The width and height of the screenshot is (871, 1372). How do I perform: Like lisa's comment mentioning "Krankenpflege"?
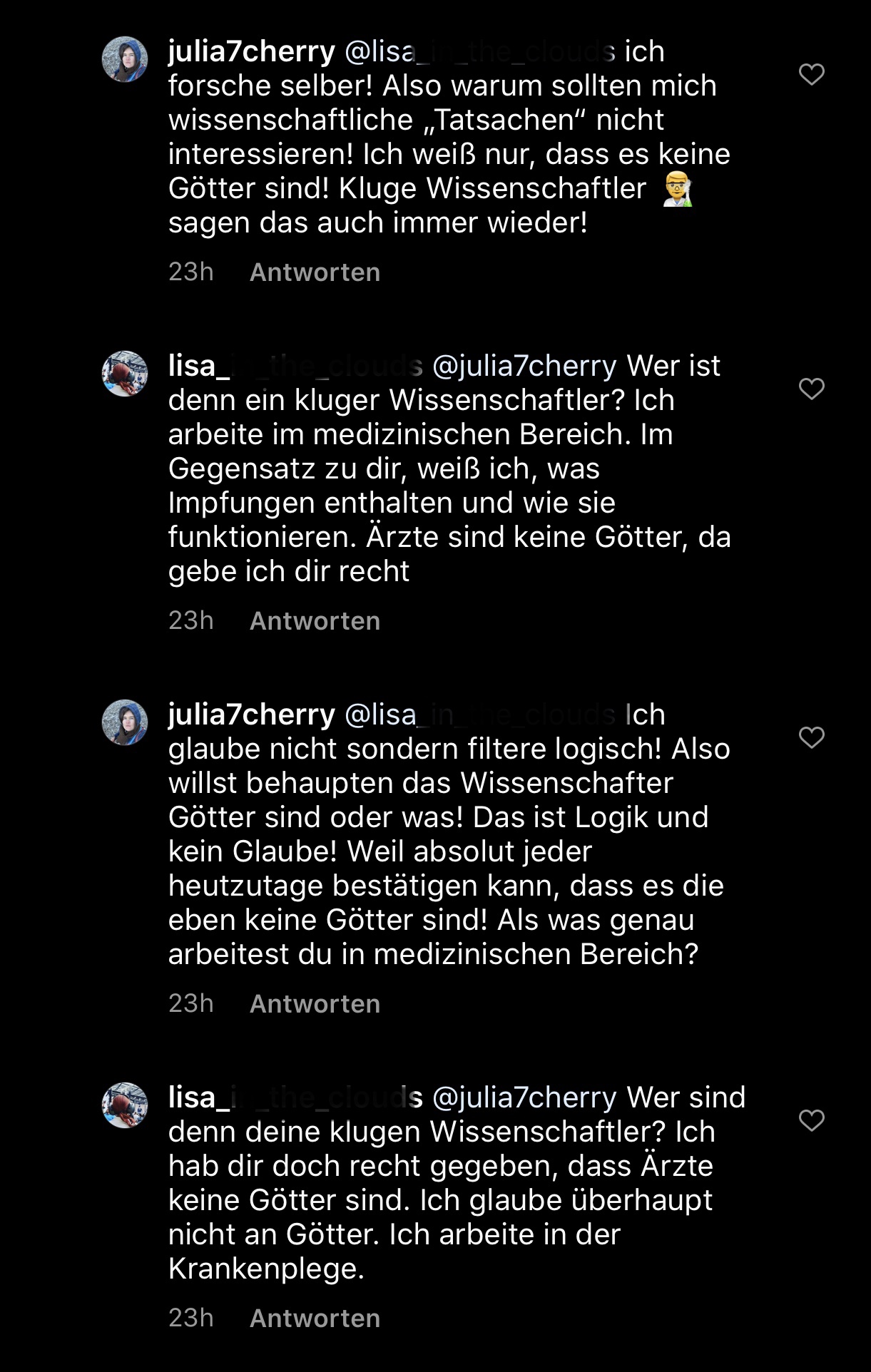811,1120
